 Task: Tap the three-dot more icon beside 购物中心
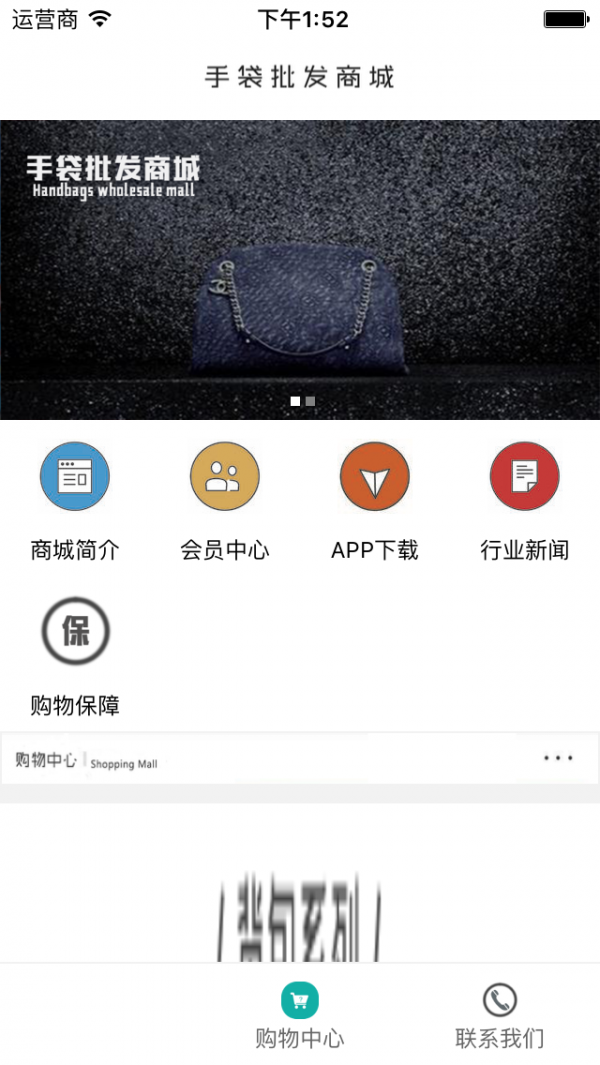558,759
